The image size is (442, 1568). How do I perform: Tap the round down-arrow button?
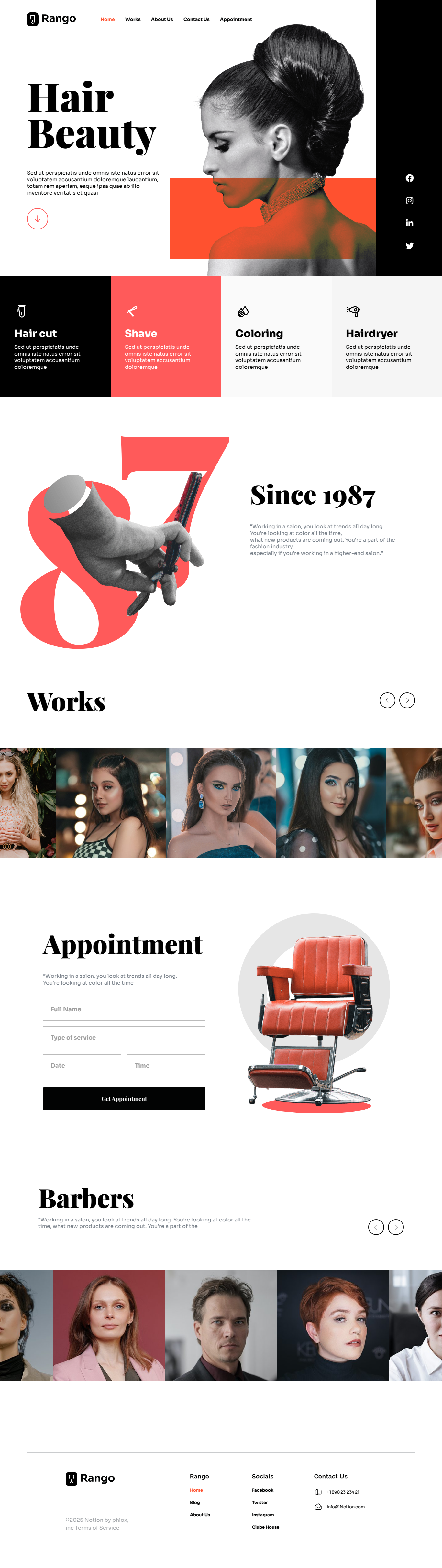click(x=37, y=219)
